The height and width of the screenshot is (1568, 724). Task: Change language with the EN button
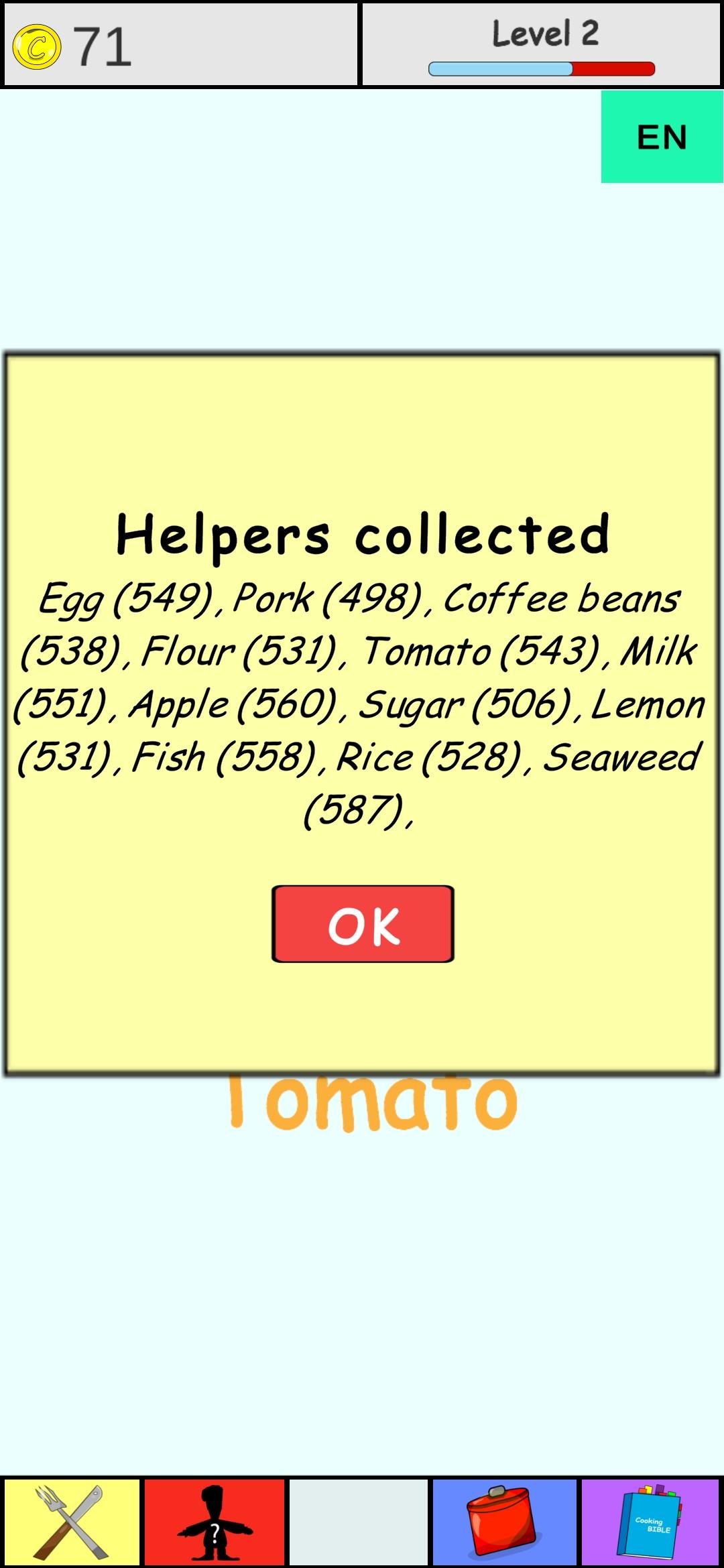(662, 137)
